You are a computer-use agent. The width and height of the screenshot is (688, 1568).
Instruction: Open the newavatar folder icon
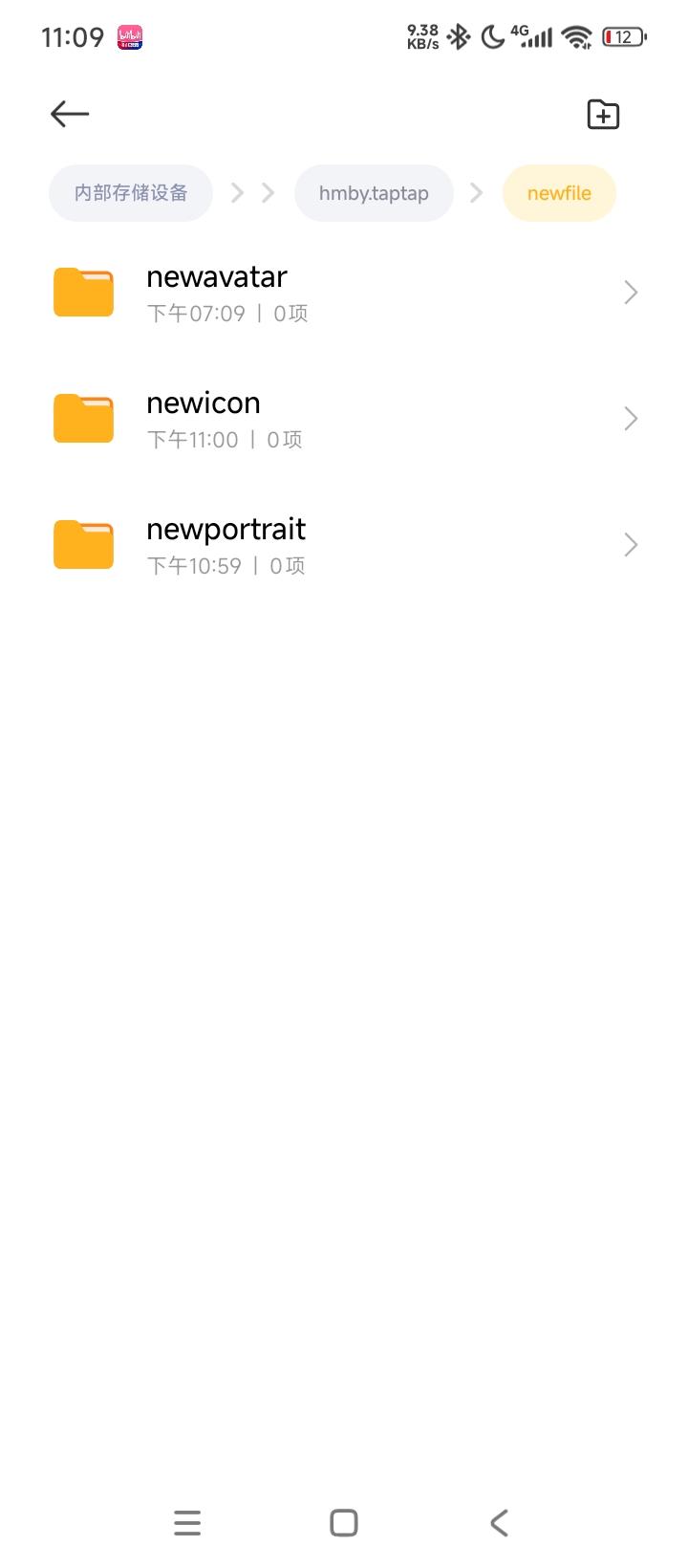tap(83, 292)
